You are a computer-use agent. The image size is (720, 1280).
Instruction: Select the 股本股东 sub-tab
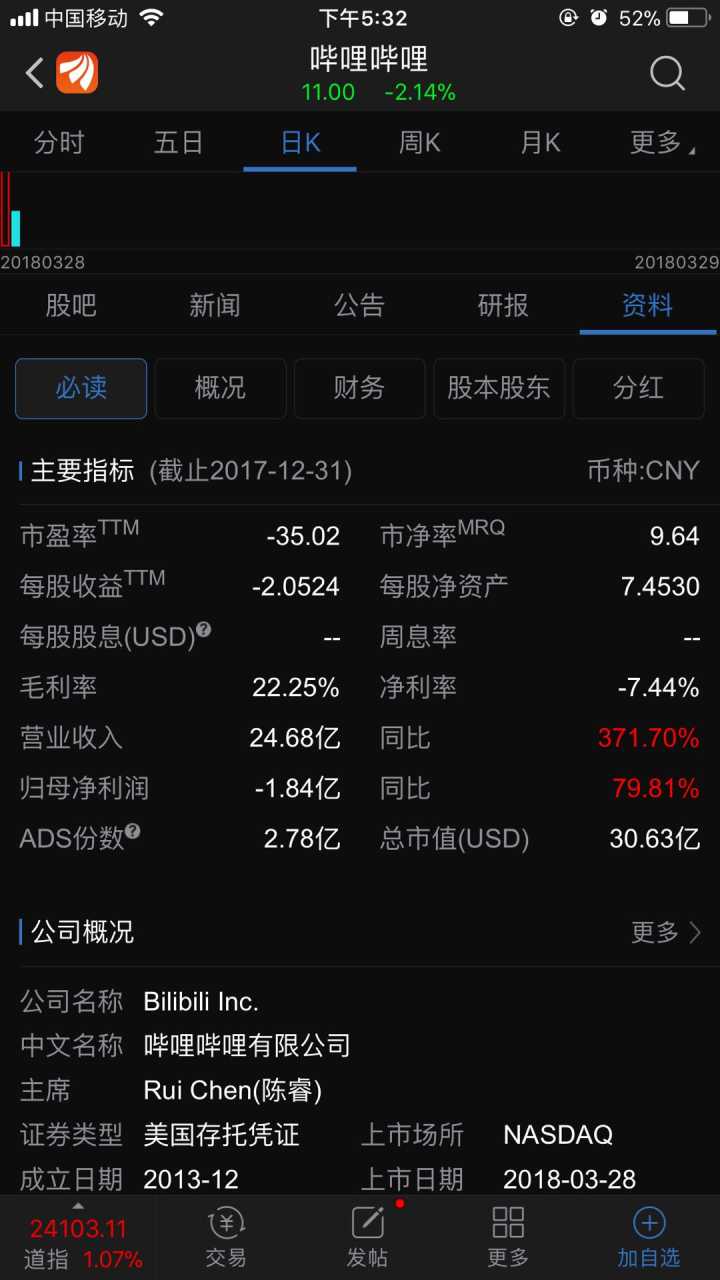pos(498,388)
